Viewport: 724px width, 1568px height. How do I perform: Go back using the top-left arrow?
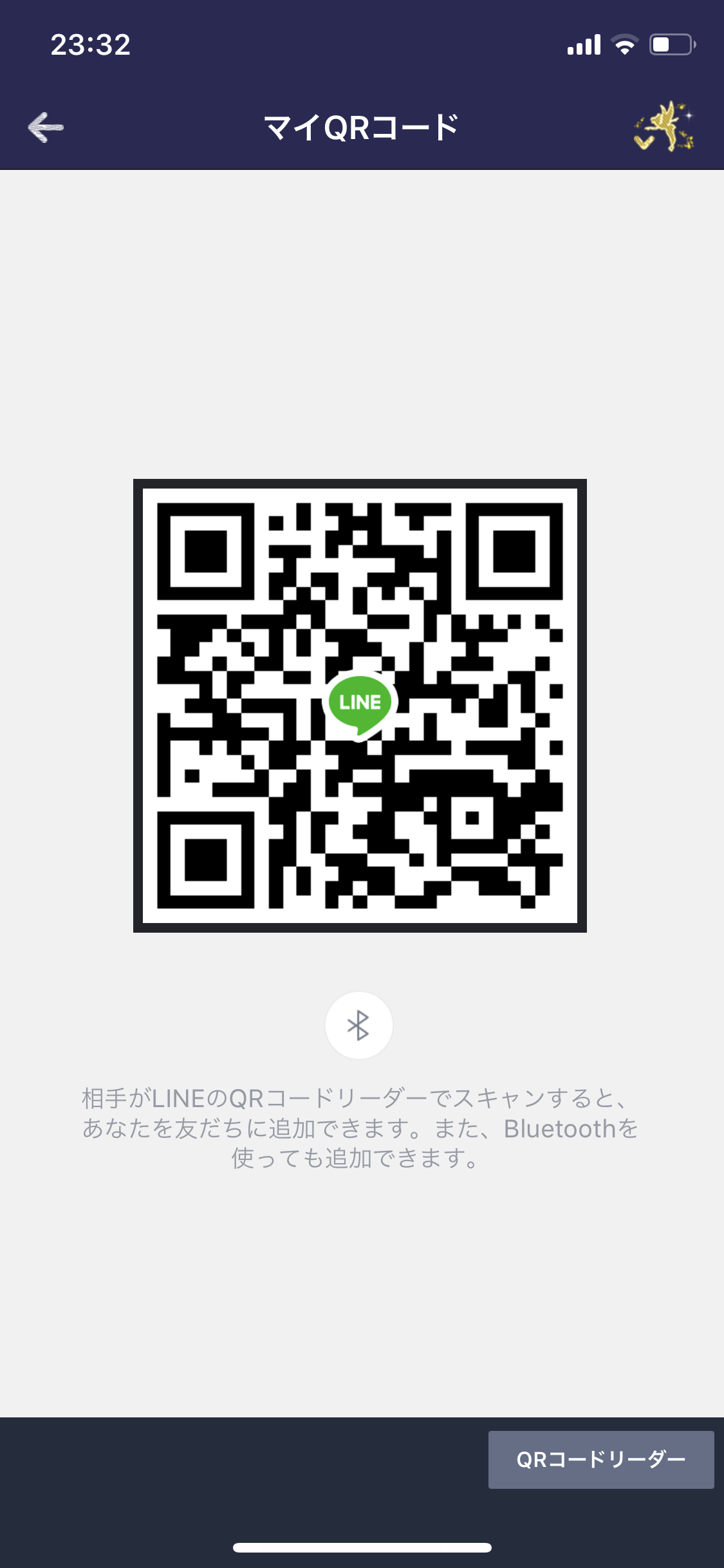click(46, 127)
